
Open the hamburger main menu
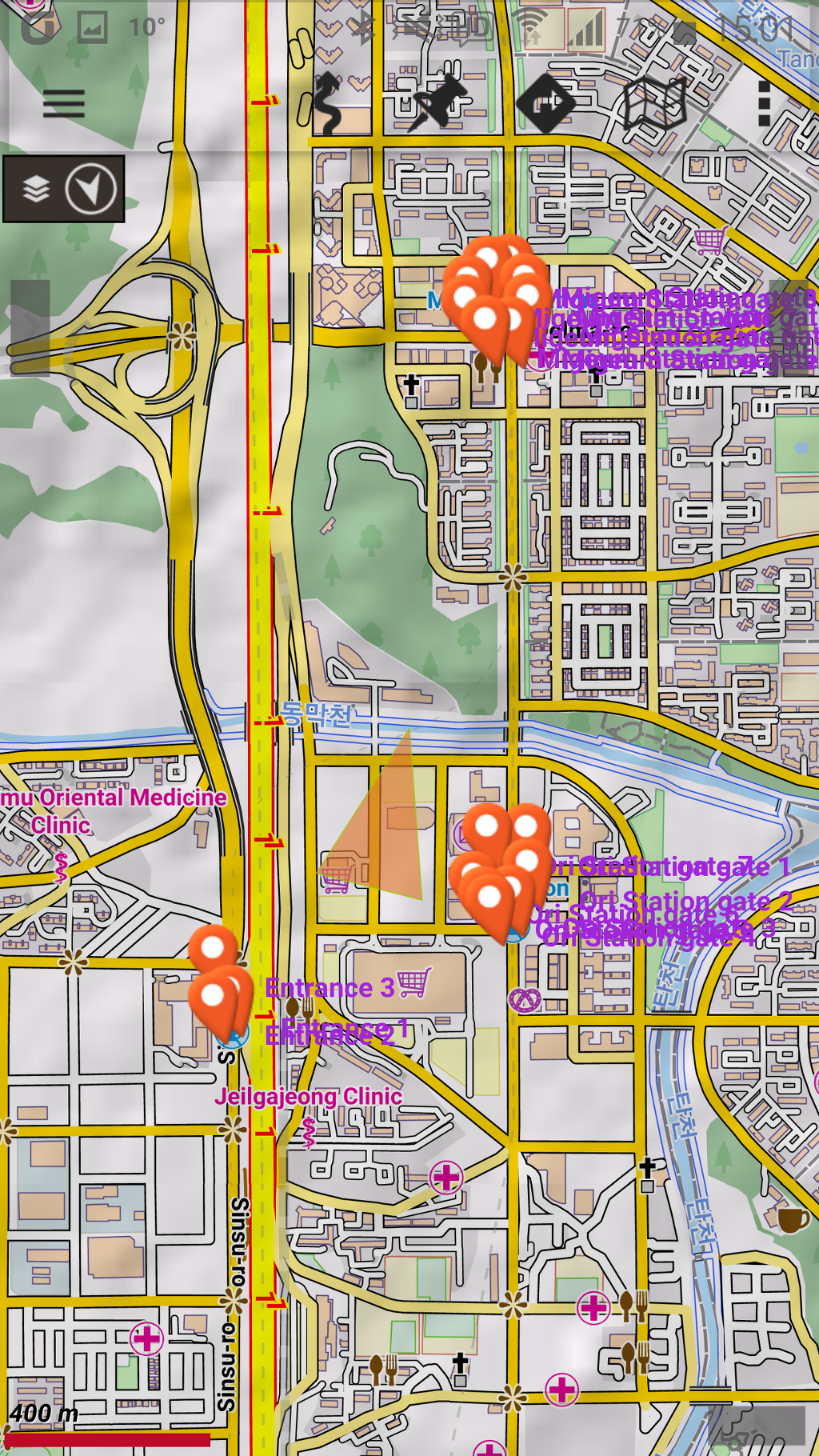point(63,103)
